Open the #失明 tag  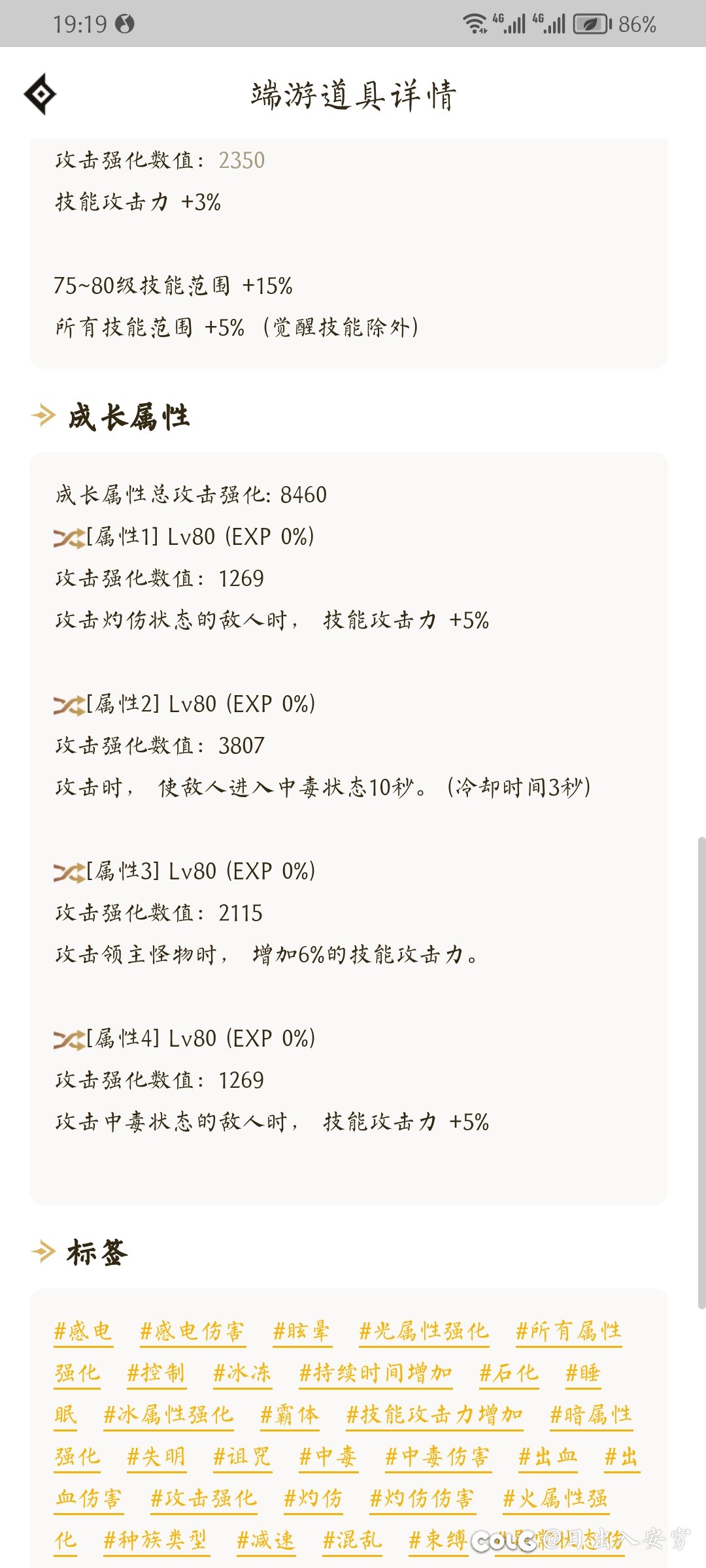click(x=156, y=1457)
